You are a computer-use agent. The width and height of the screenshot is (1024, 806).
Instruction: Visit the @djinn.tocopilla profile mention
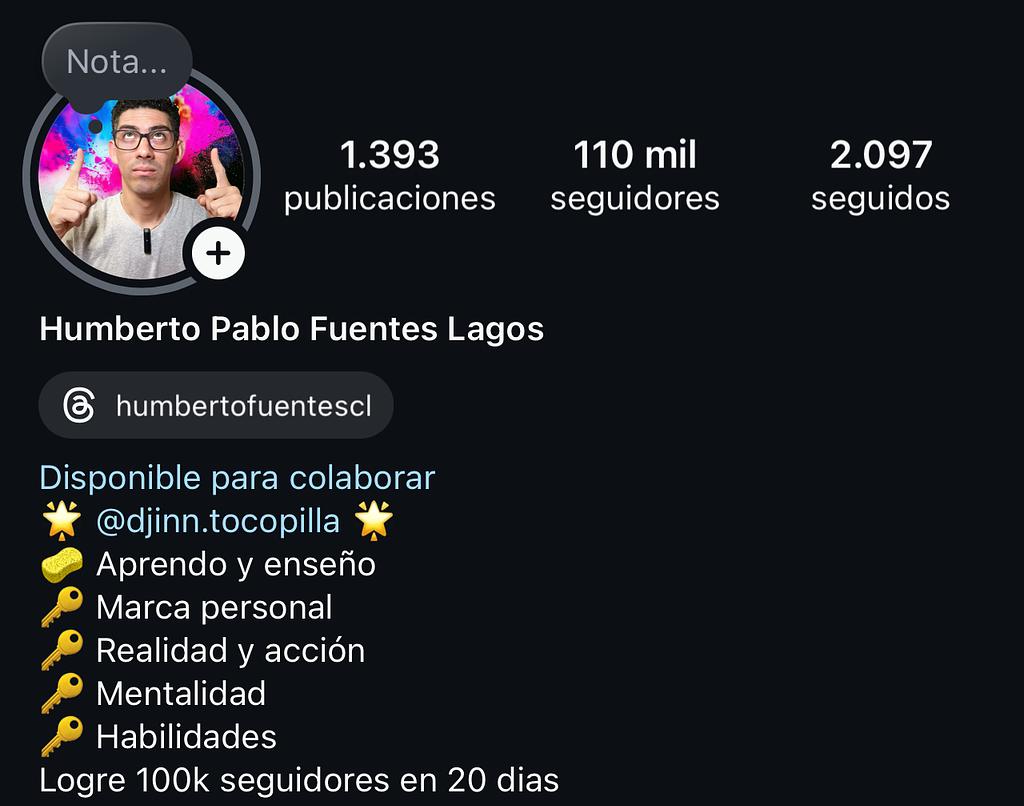tap(218, 521)
